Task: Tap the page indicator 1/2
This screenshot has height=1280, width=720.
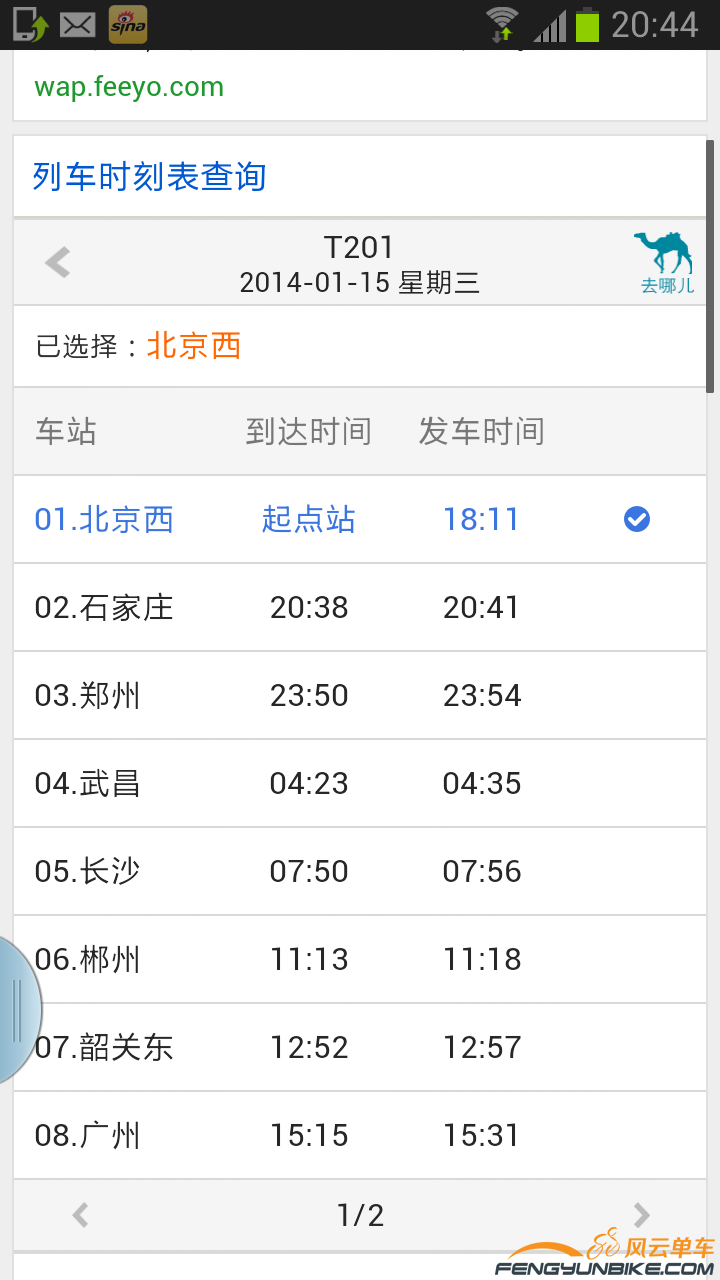Action: (360, 1215)
